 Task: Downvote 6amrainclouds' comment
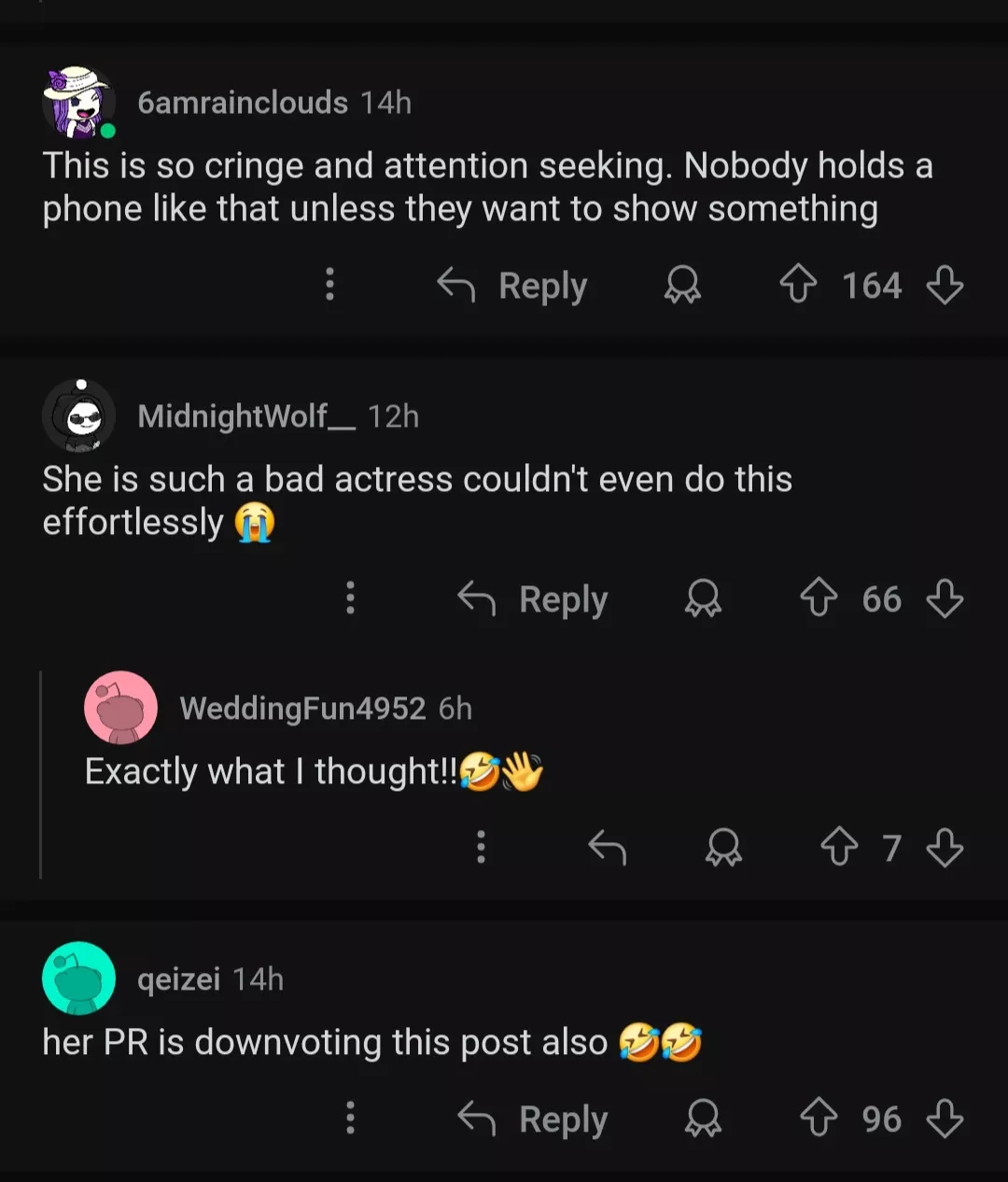click(945, 285)
